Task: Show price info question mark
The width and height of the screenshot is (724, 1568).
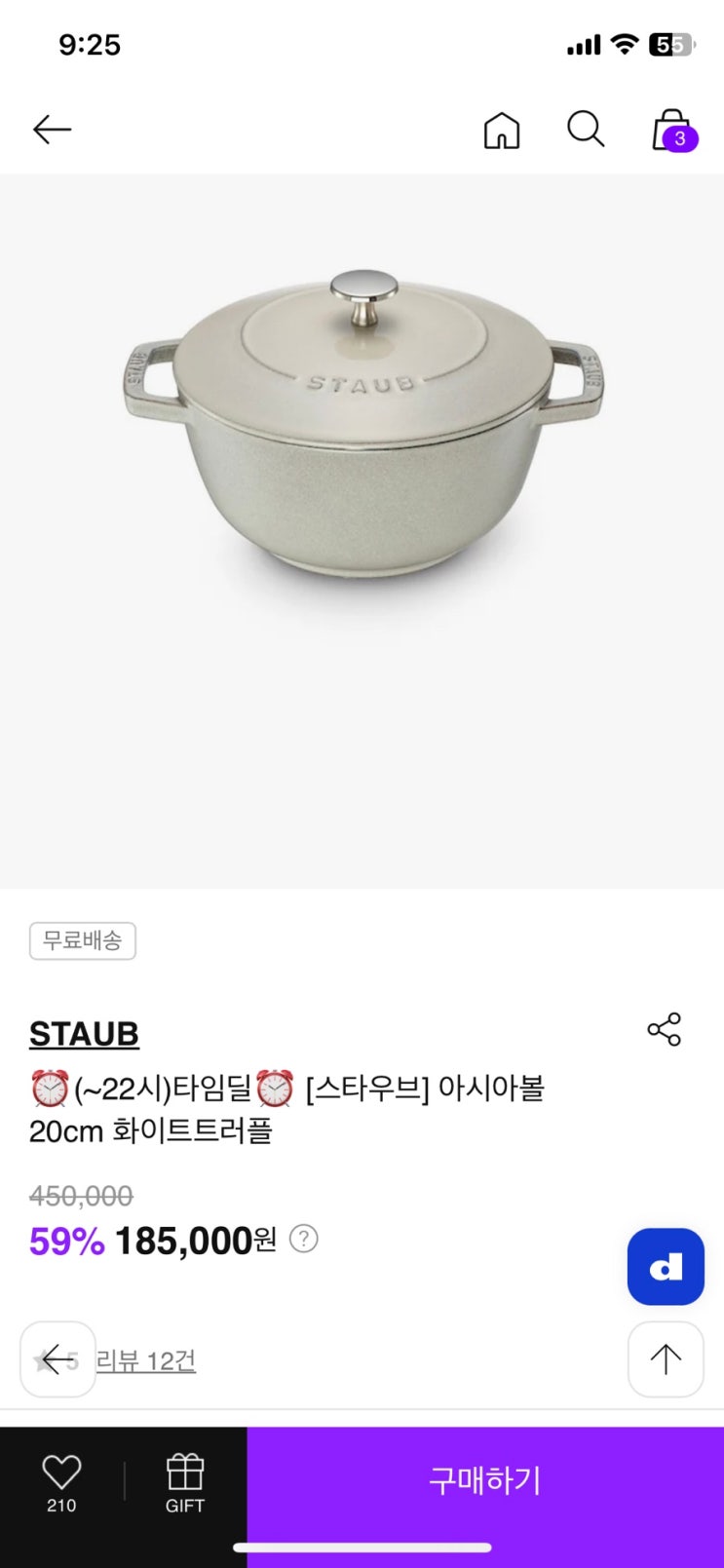Action: 304,1239
